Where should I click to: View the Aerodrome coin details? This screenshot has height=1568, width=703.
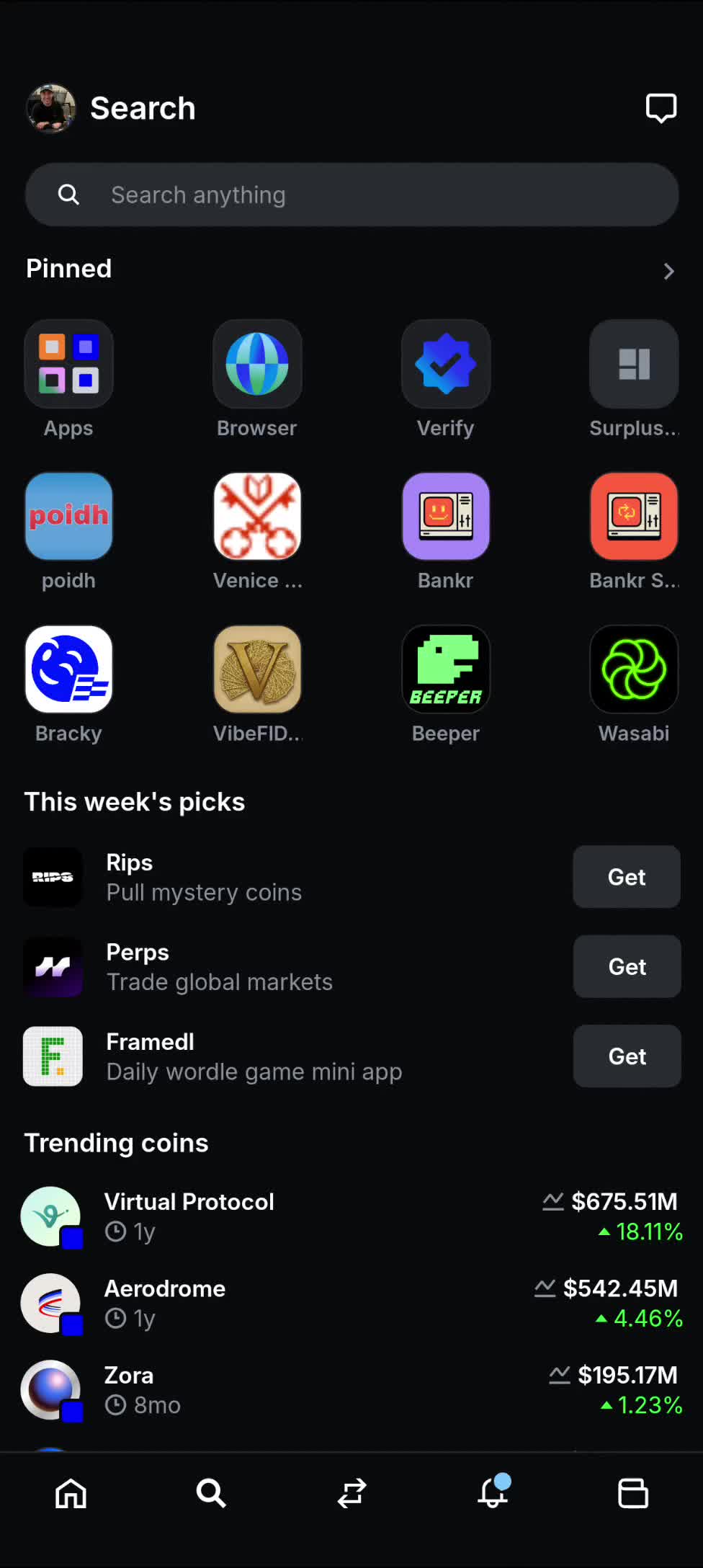288,1303
